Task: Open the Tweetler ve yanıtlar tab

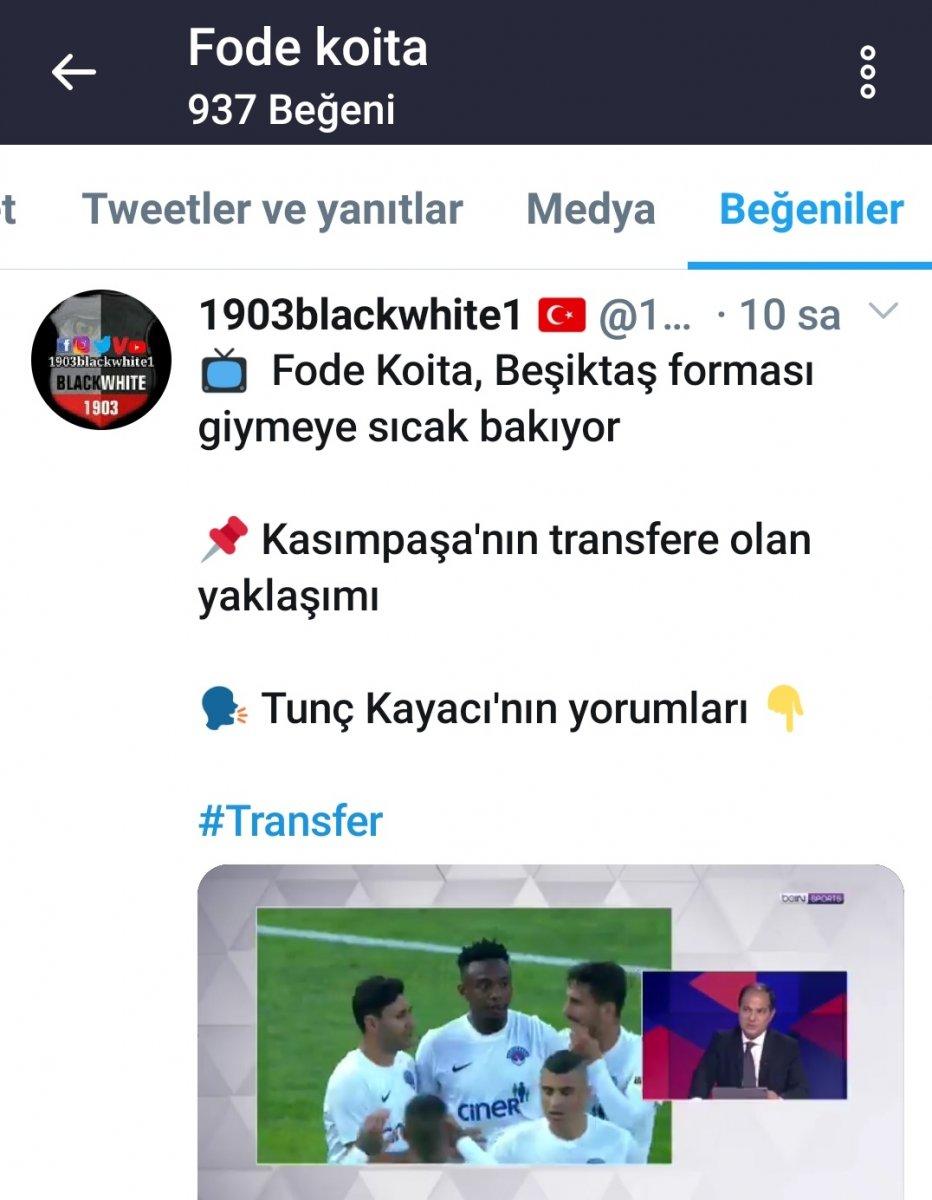Action: 273,210
